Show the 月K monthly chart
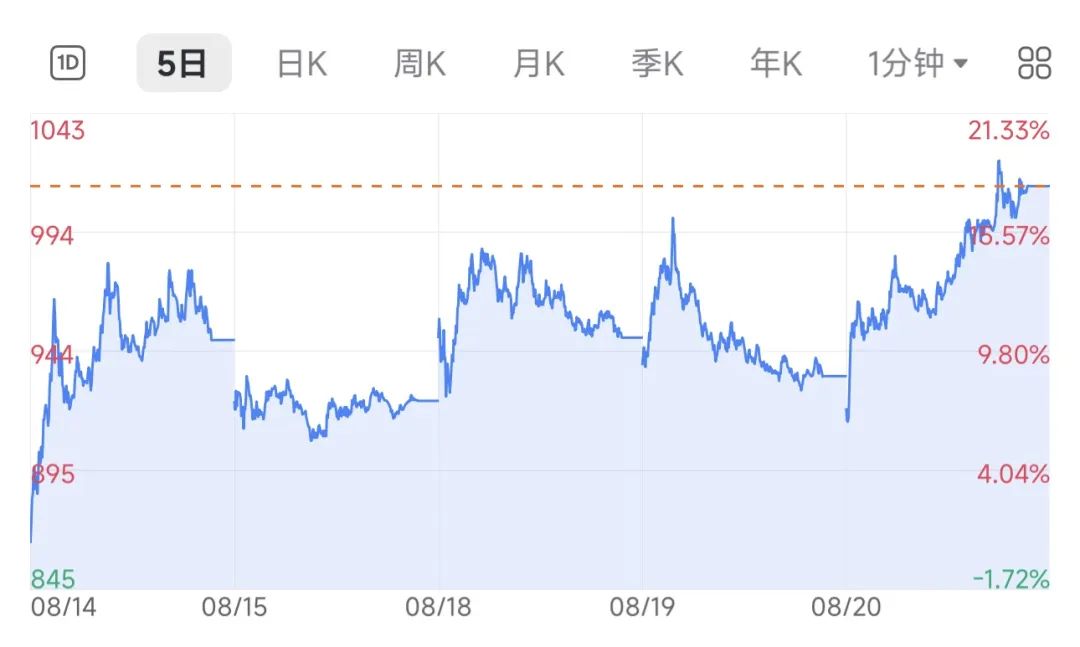The width and height of the screenshot is (1080, 647). click(538, 64)
